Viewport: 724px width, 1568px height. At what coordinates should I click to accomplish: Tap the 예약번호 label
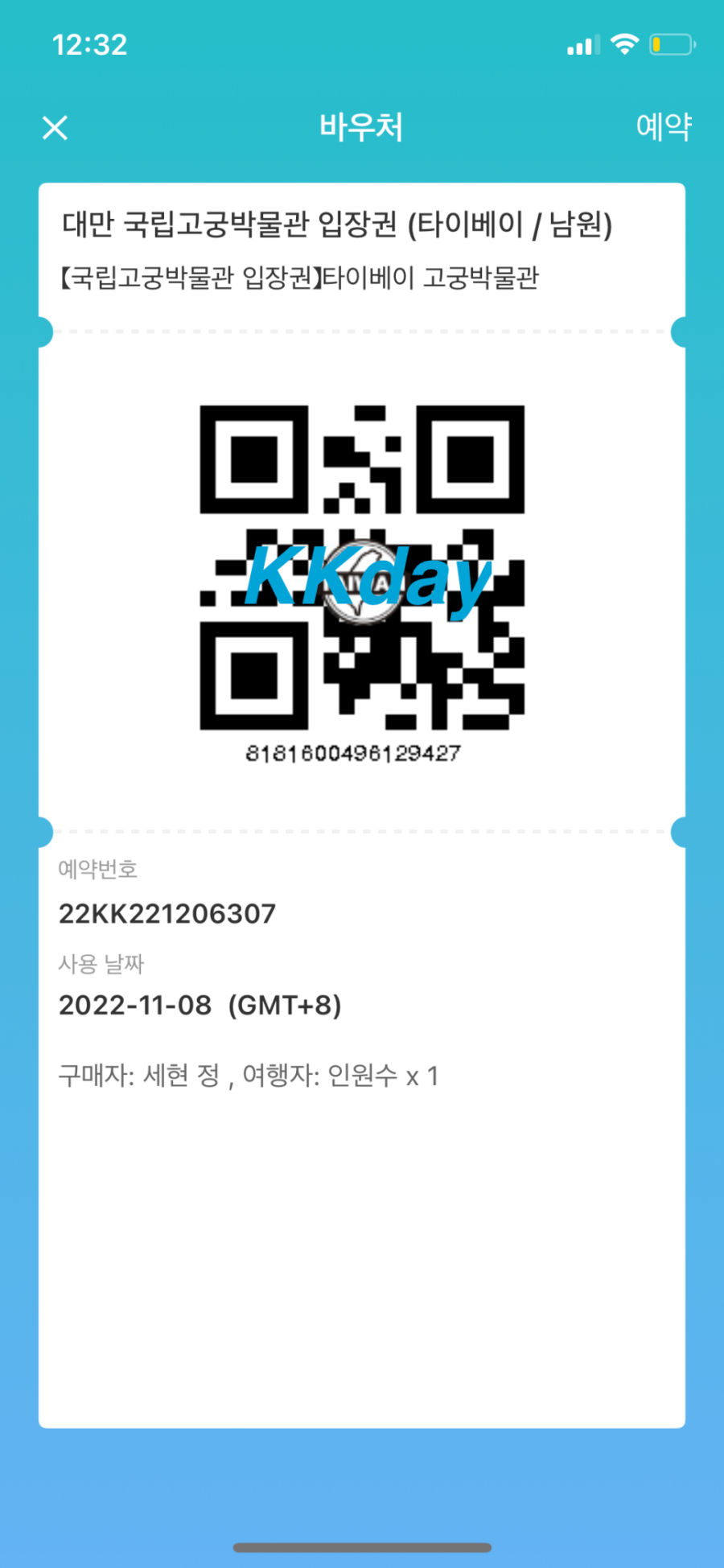coord(97,869)
